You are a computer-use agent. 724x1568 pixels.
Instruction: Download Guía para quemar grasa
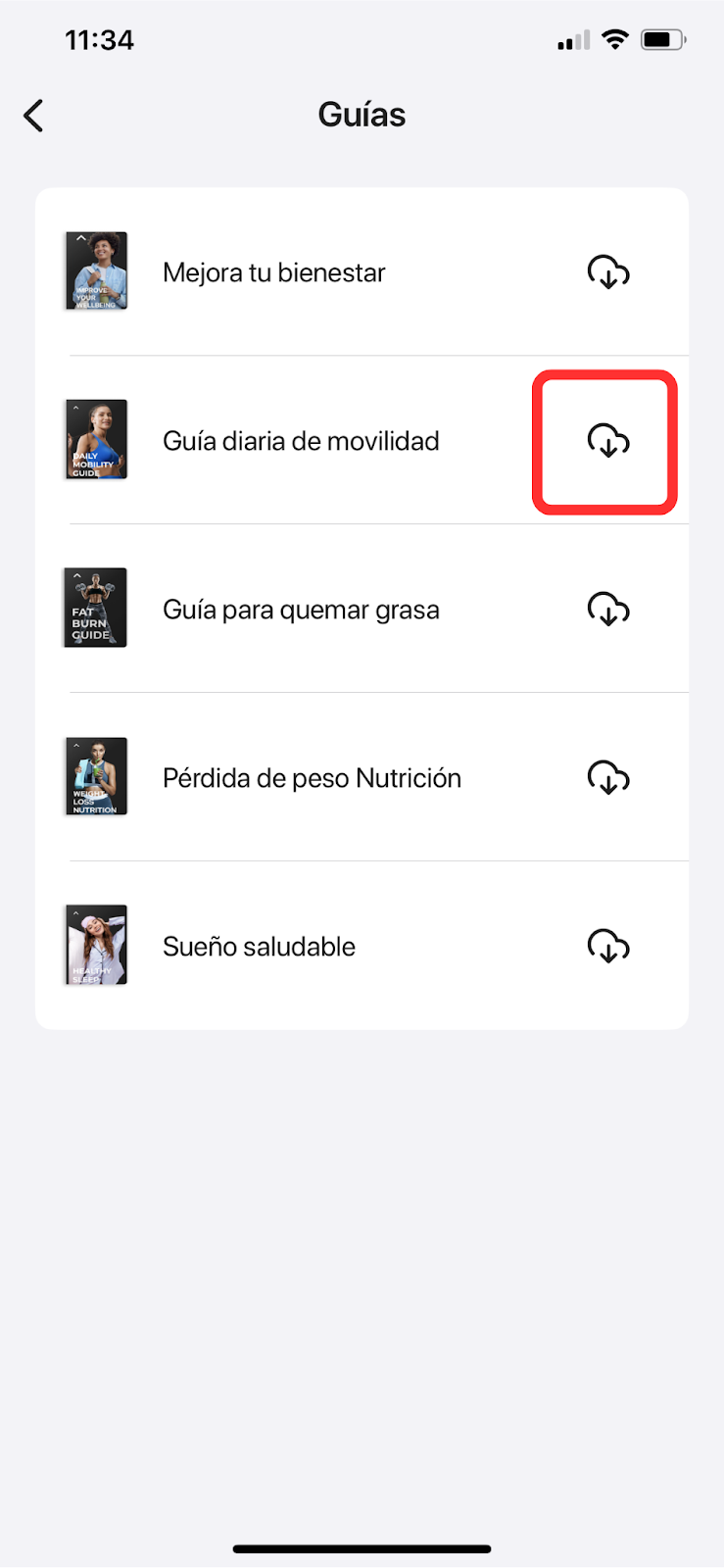tap(607, 610)
